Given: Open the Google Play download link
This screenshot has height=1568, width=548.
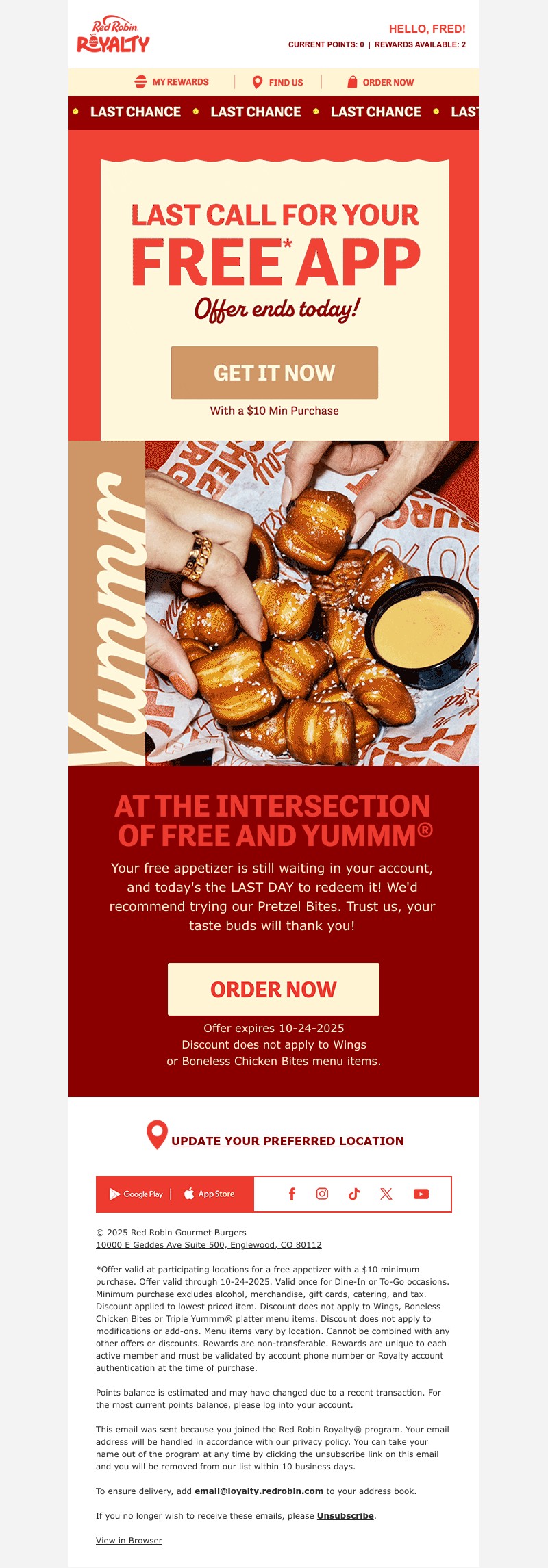Looking at the screenshot, I should click(136, 1194).
